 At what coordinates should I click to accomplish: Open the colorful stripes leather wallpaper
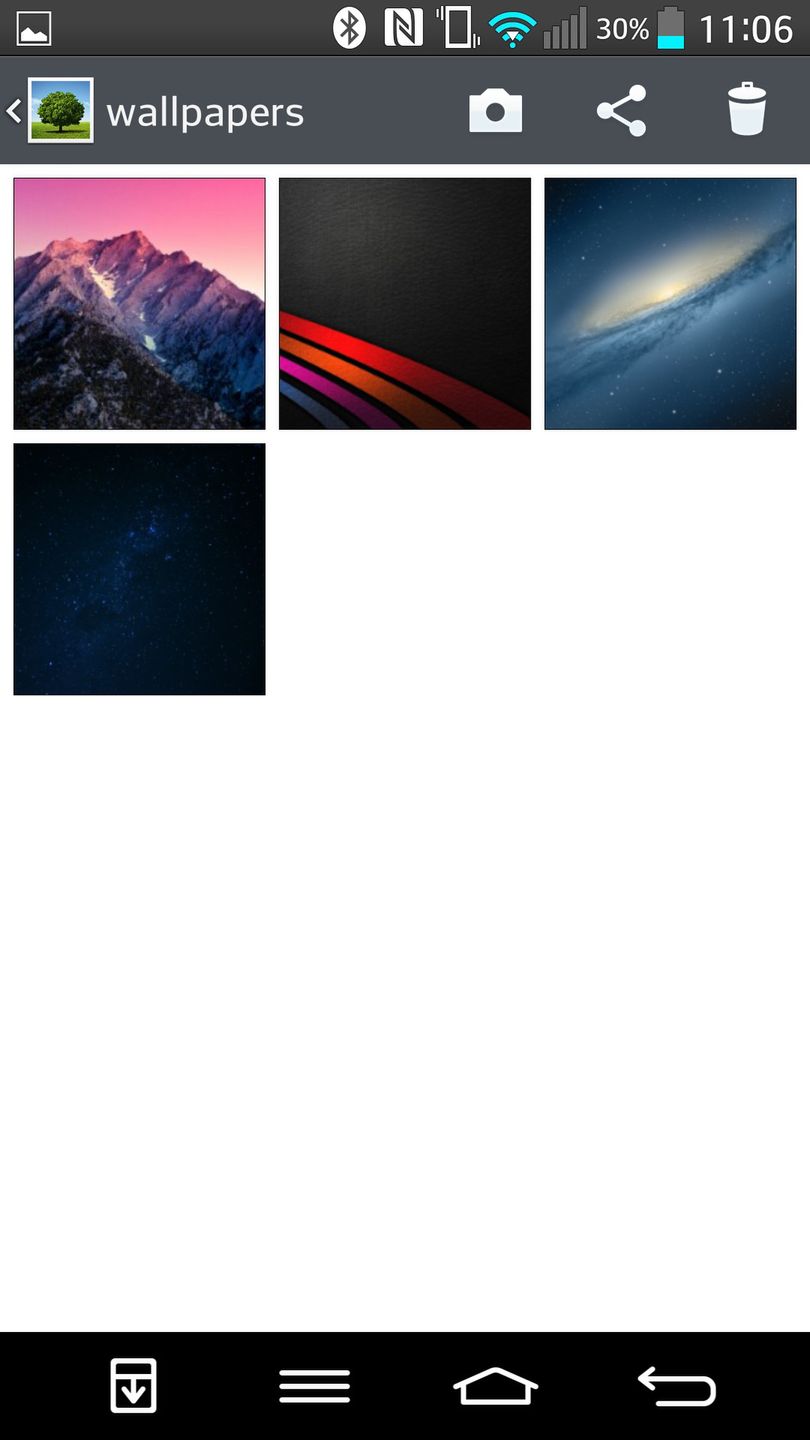coord(404,304)
